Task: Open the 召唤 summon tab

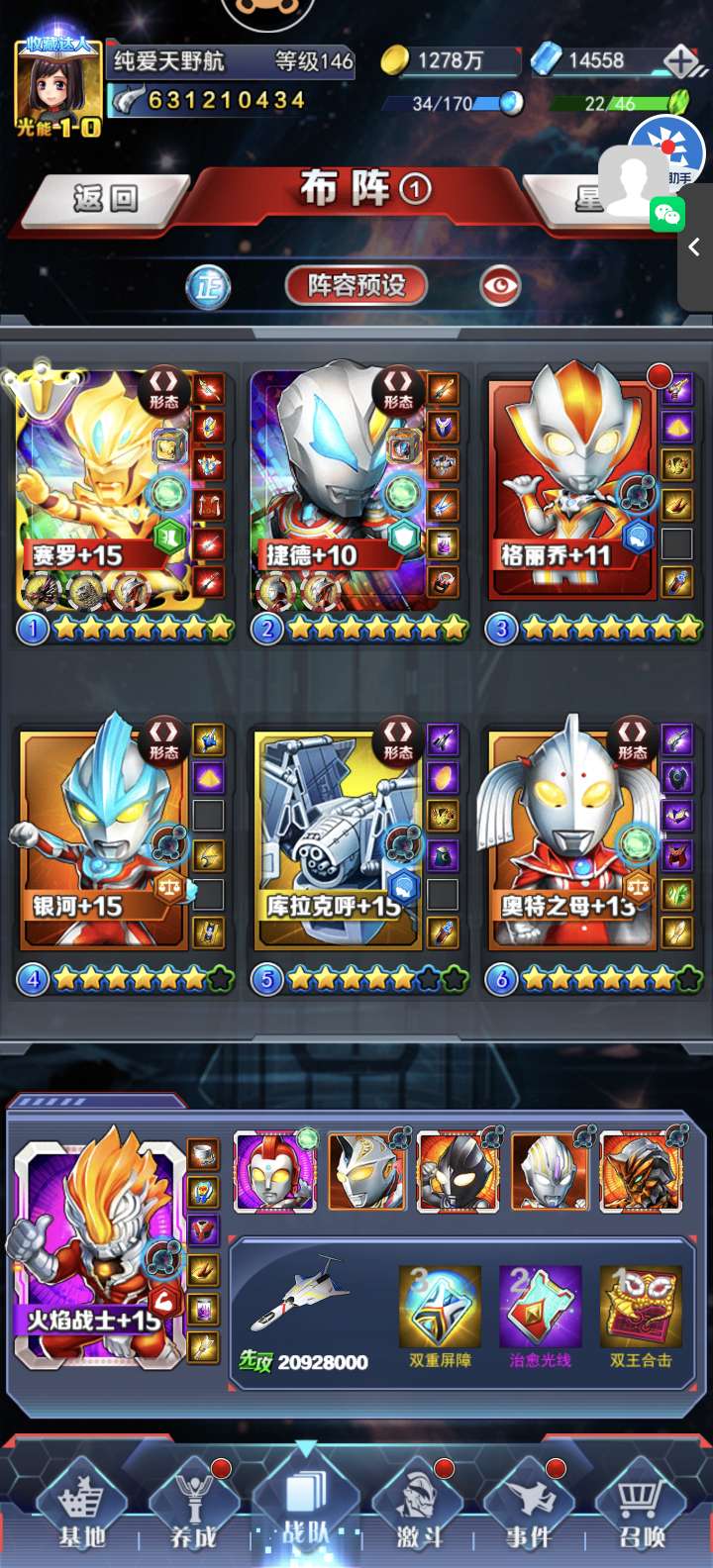Action: [642, 1510]
